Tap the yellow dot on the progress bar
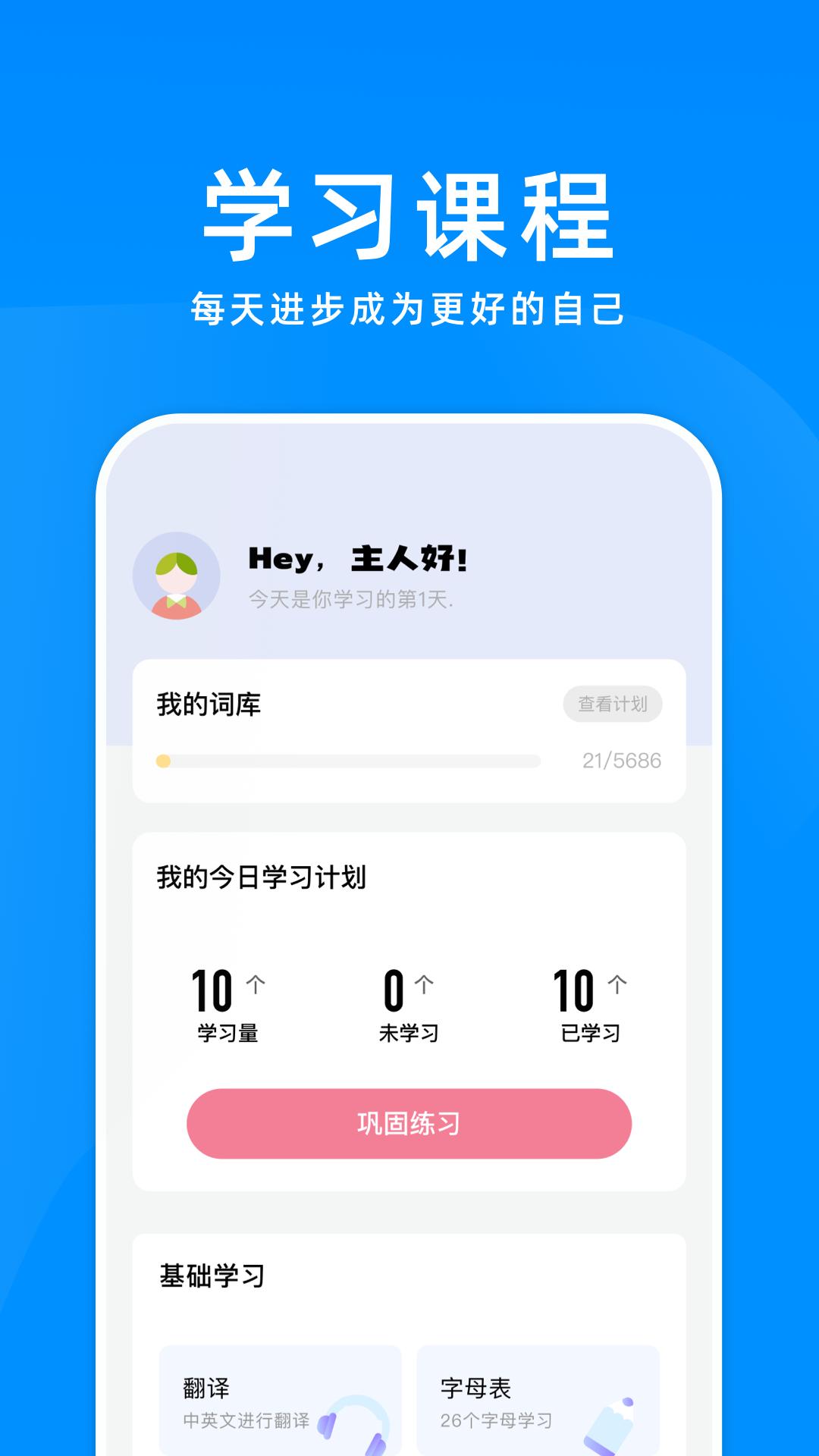819x1456 pixels. (162, 759)
